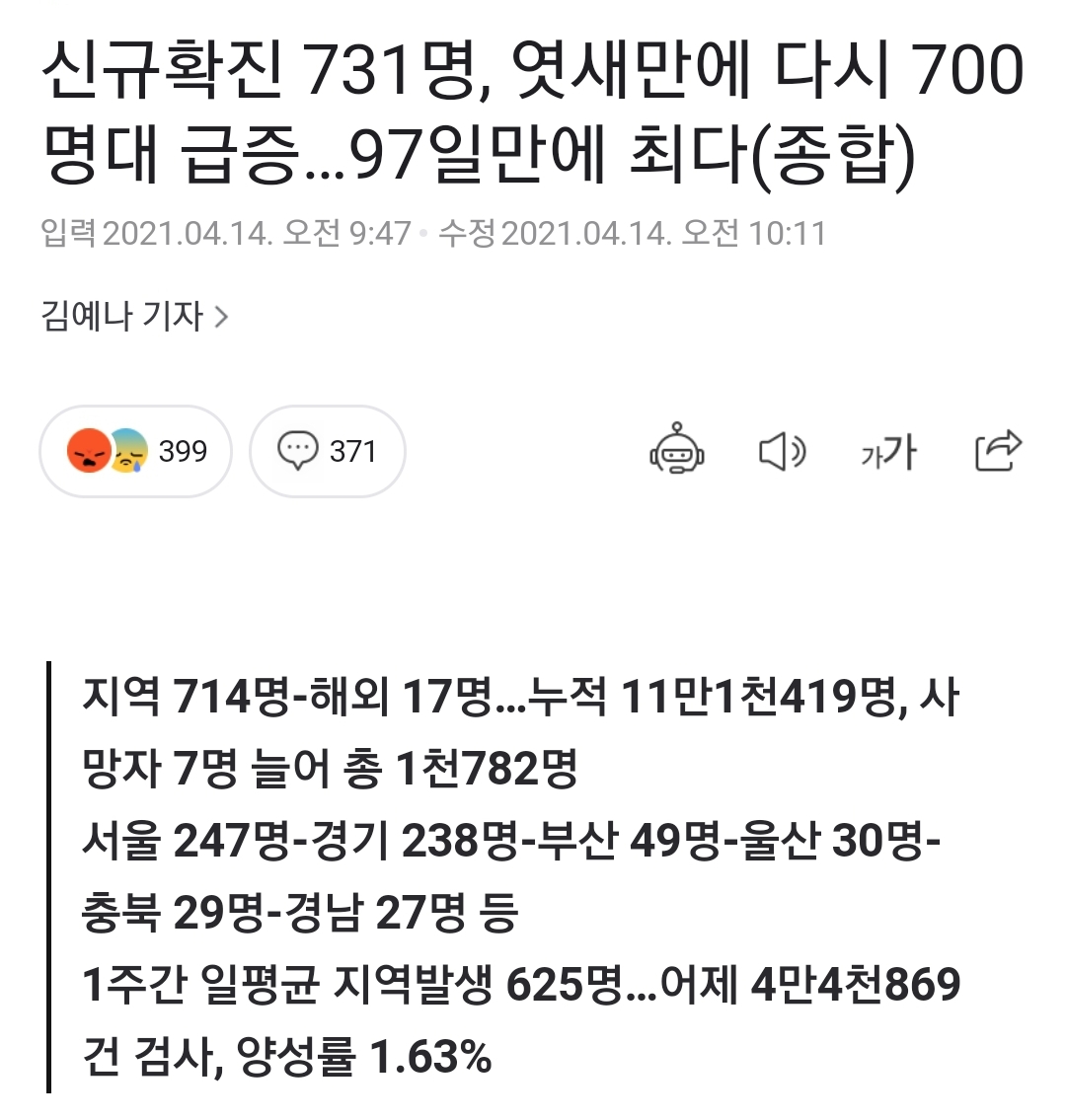Share this article
Screen dimensions: 1066x1120
coord(997,451)
